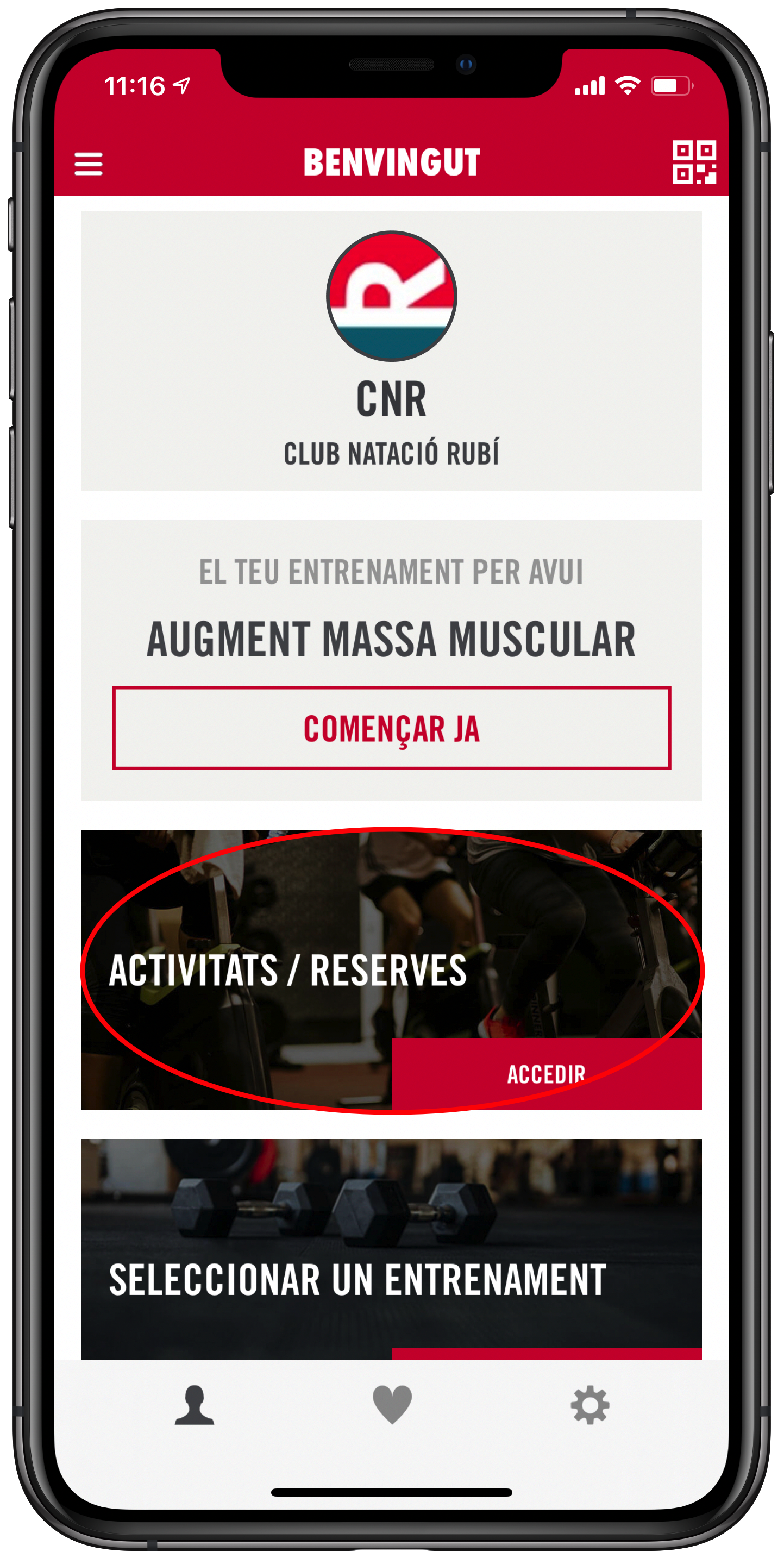Open the settings gear tab
The image size is (784, 1558).
click(x=589, y=1404)
